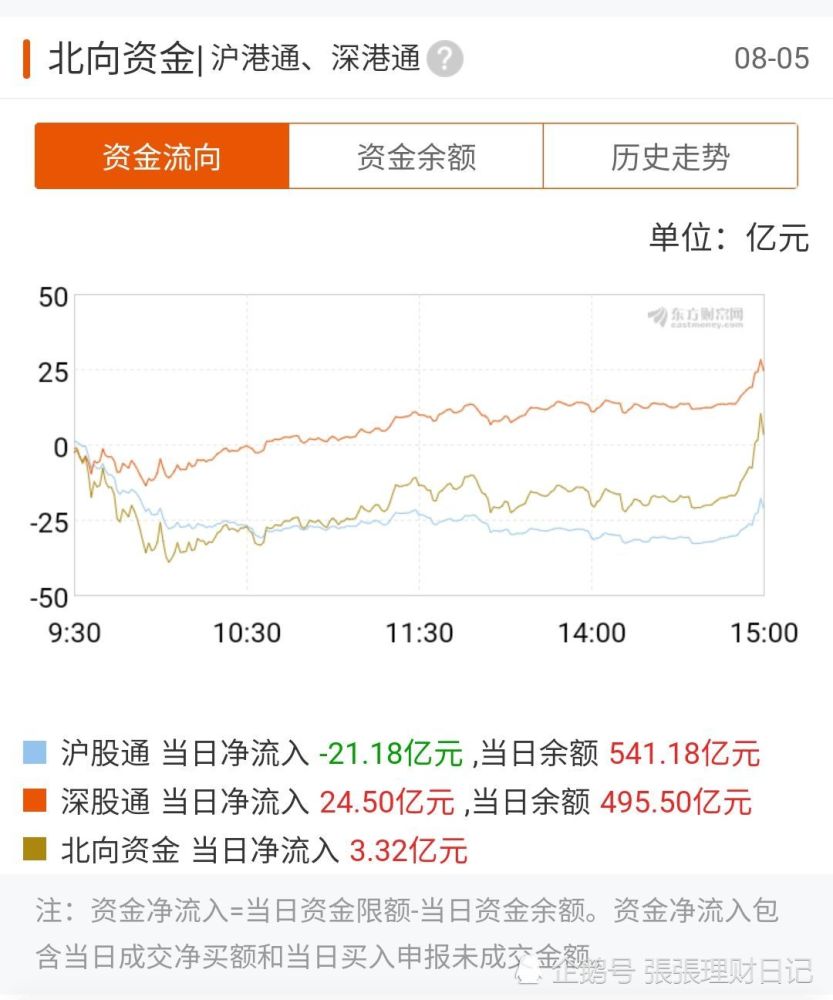Switch to the 资金余额 tab

416,155
